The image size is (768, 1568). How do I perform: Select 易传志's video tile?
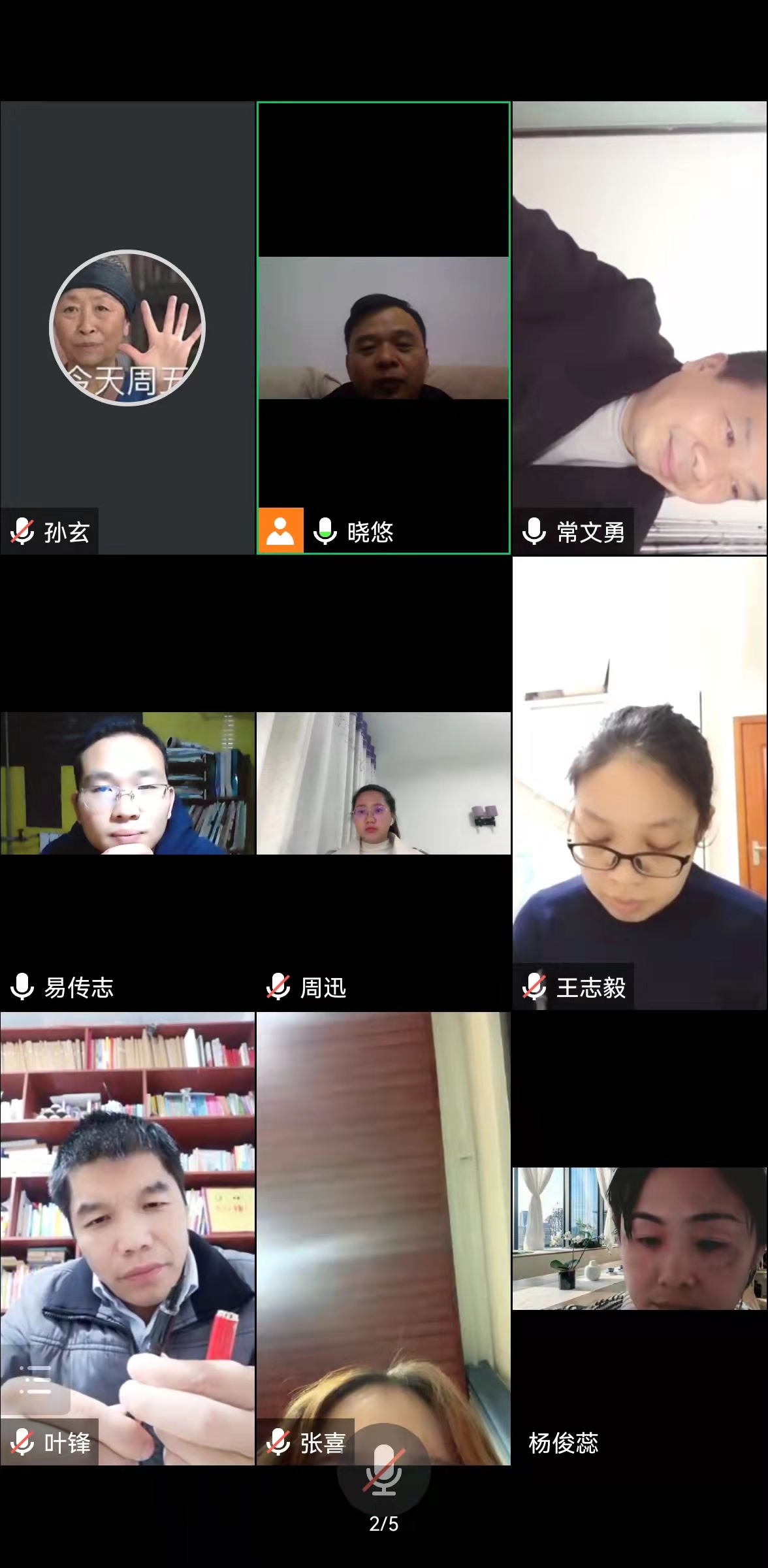coord(127,783)
